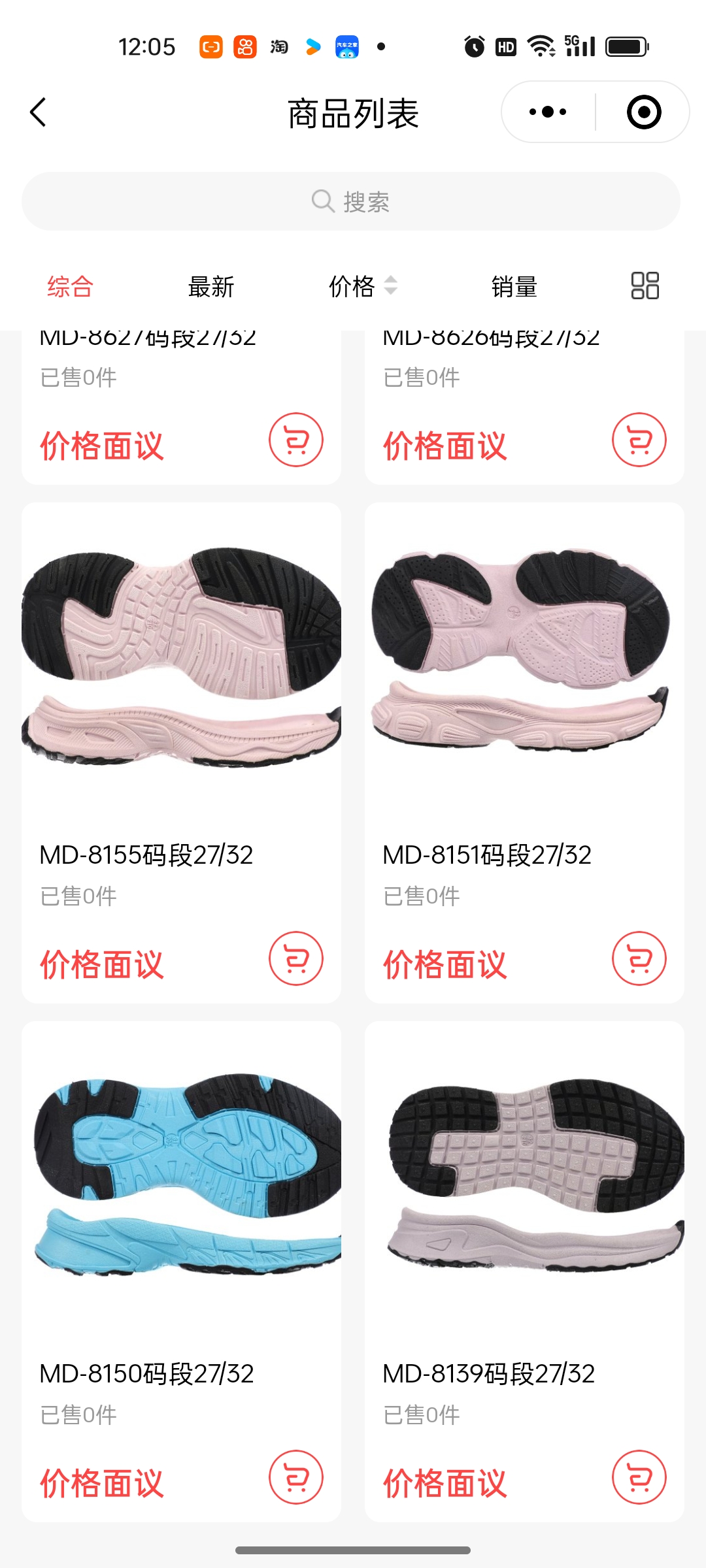Switch to the 综合 sort tab

[70, 286]
